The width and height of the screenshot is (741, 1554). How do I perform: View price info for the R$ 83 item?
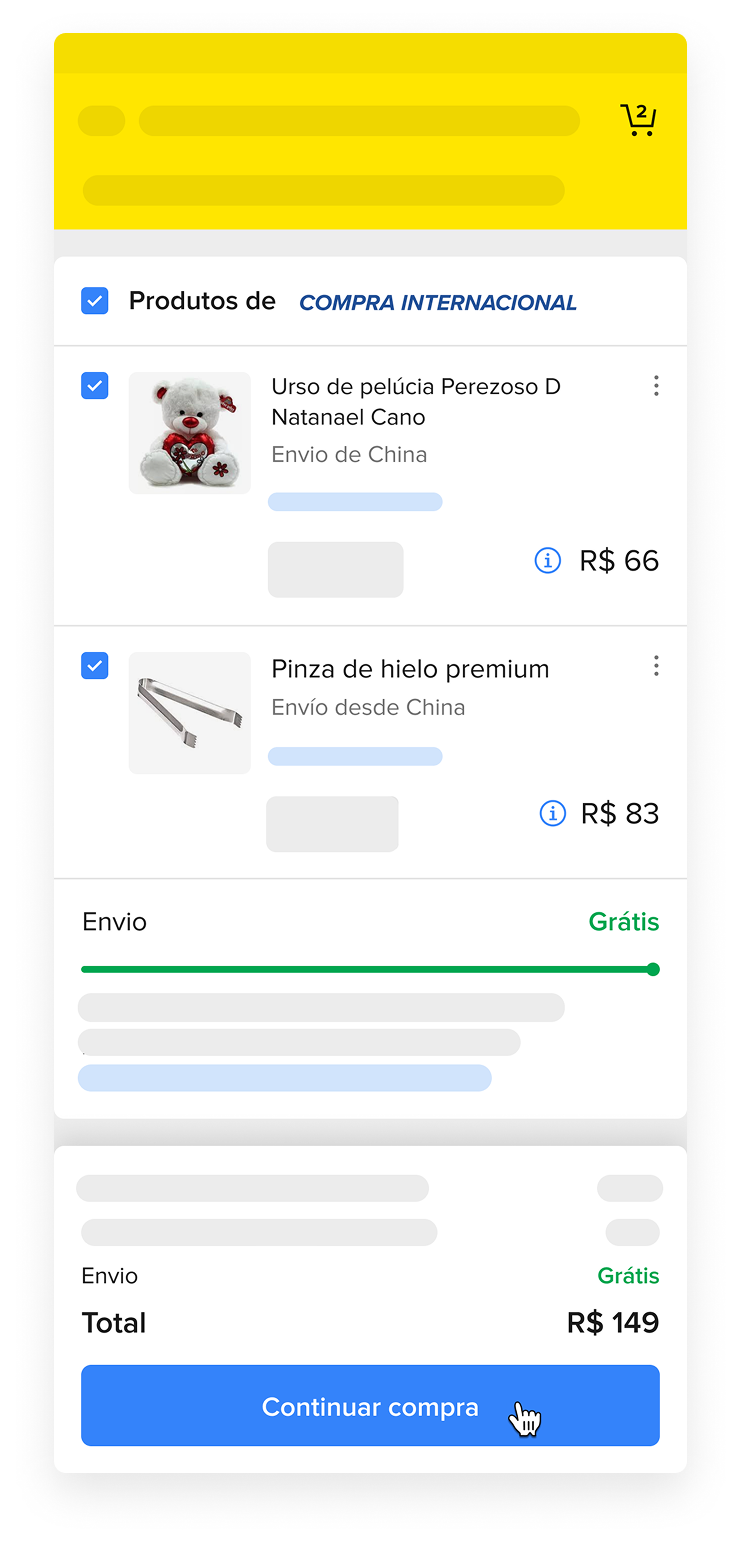(552, 814)
